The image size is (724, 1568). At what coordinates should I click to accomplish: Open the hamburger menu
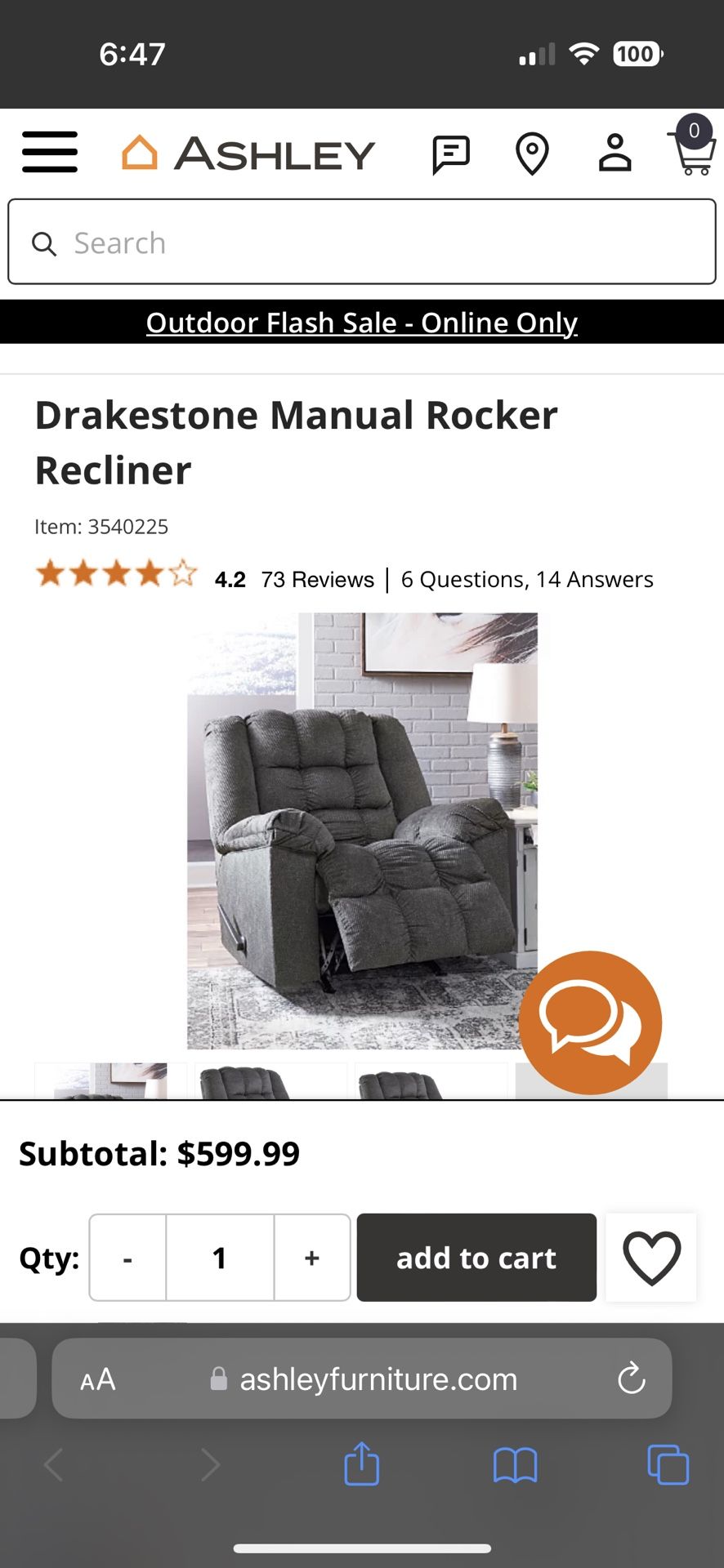coord(50,152)
